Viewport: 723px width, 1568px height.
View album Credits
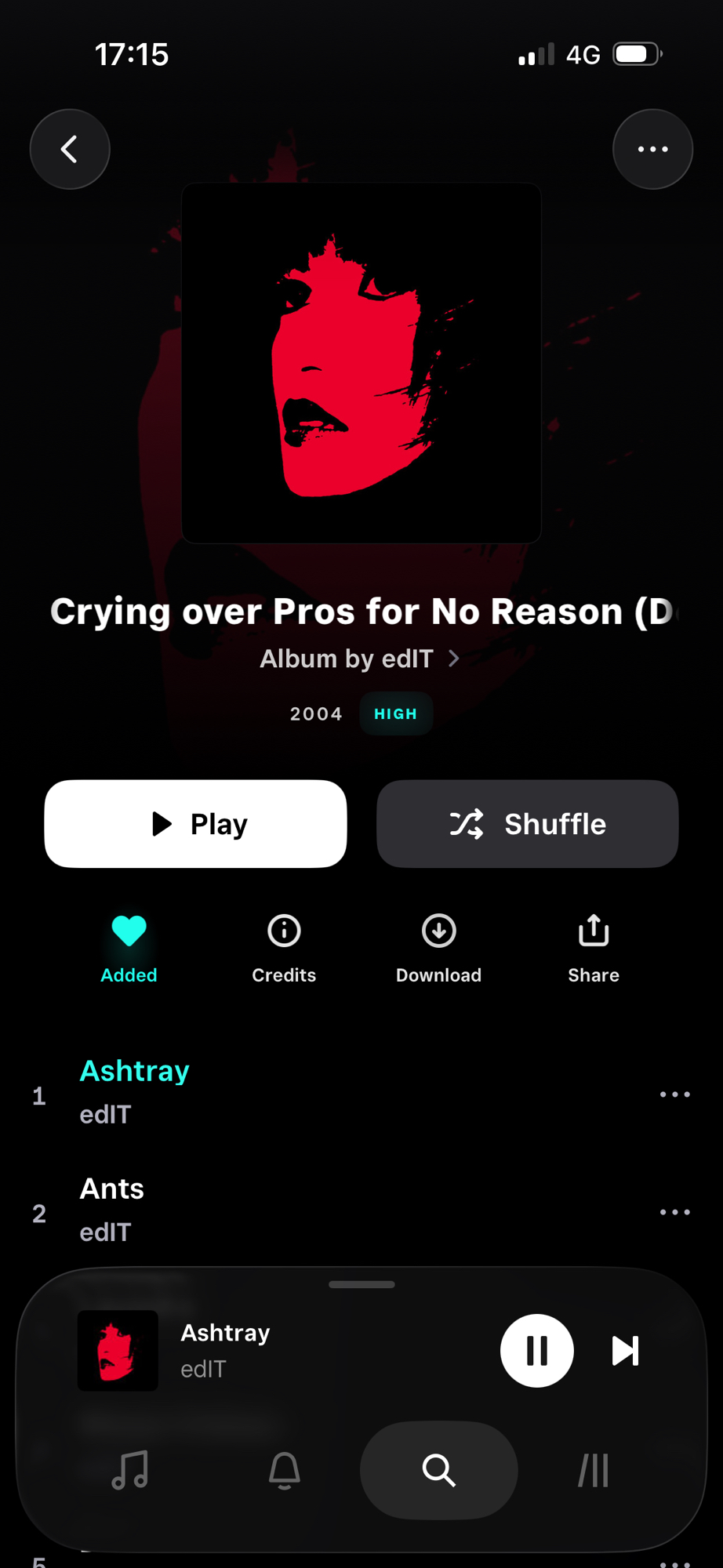284,947
